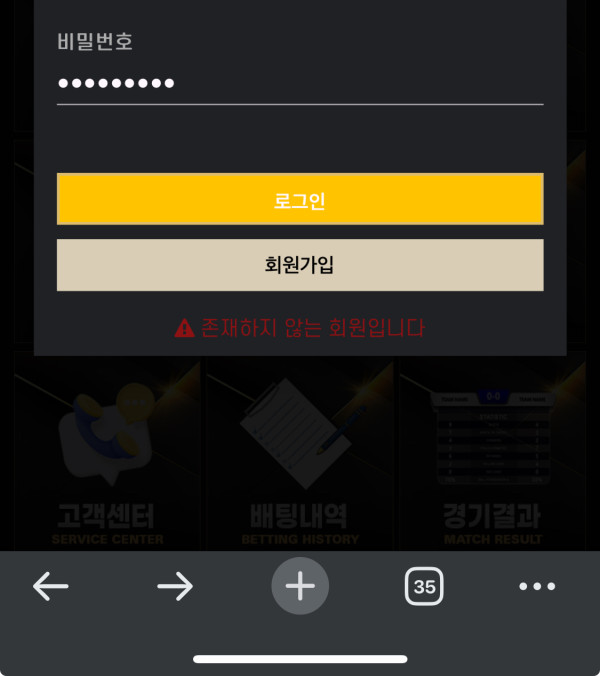
Task: Go forward in the browser
Action: (175, 587)
